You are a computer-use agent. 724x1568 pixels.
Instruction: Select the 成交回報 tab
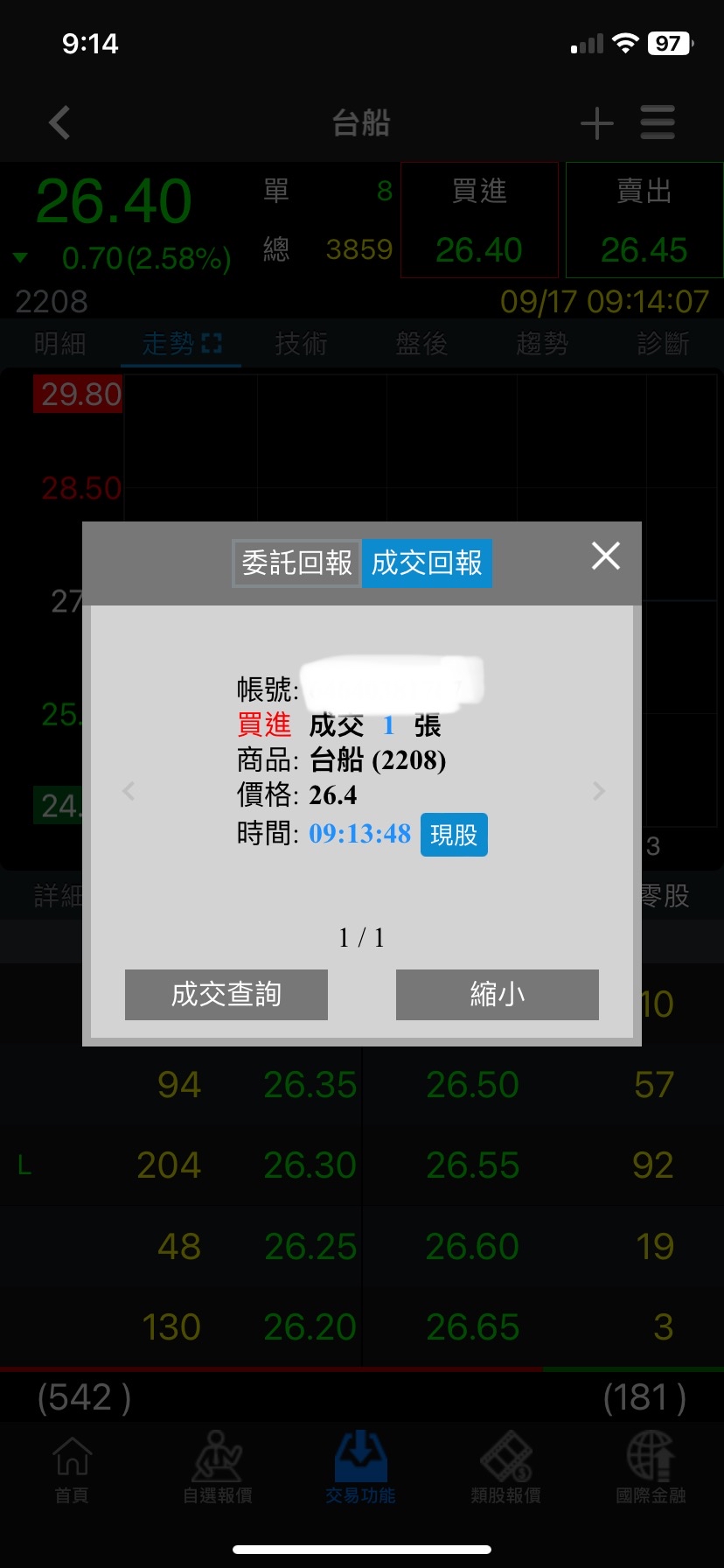[427, 563]
